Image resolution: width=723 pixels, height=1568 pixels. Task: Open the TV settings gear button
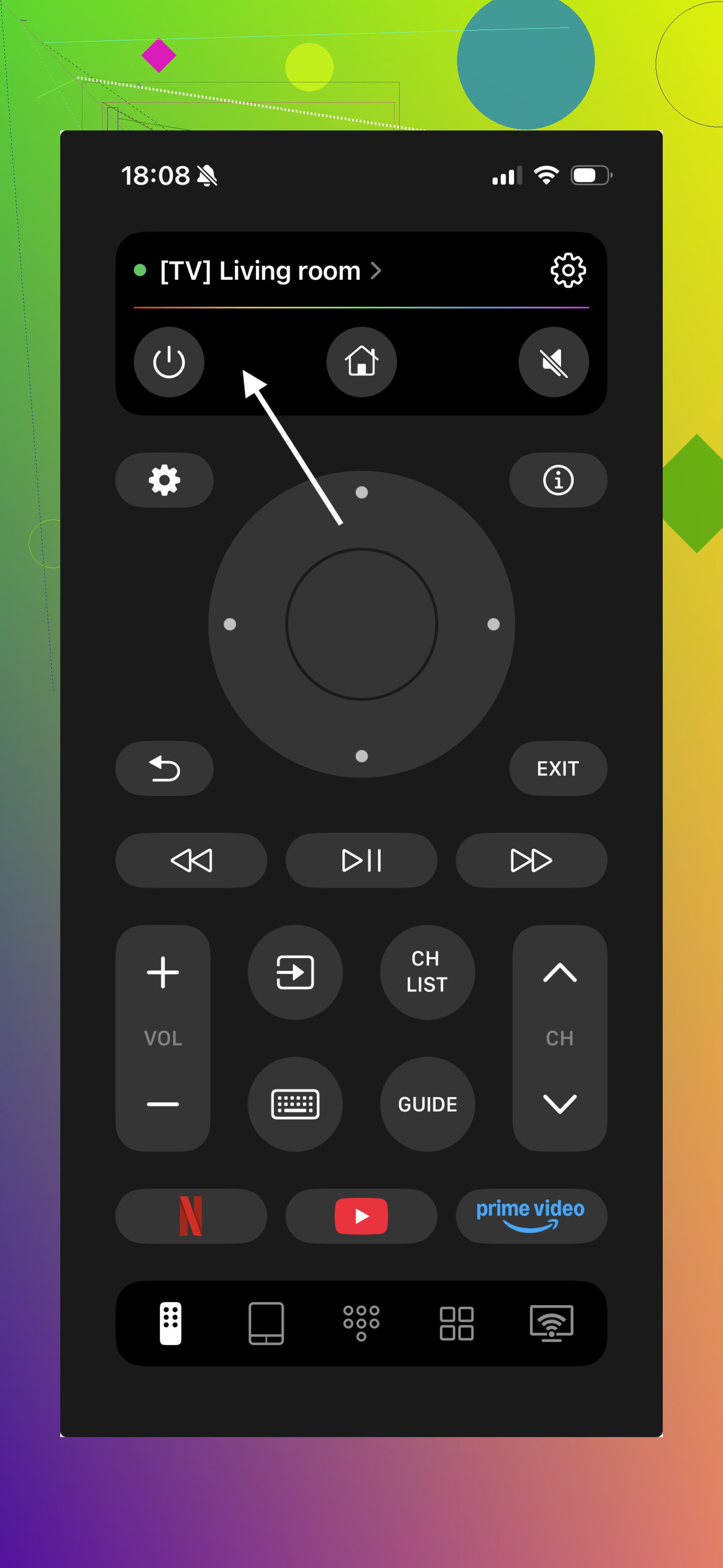point(164,480)
